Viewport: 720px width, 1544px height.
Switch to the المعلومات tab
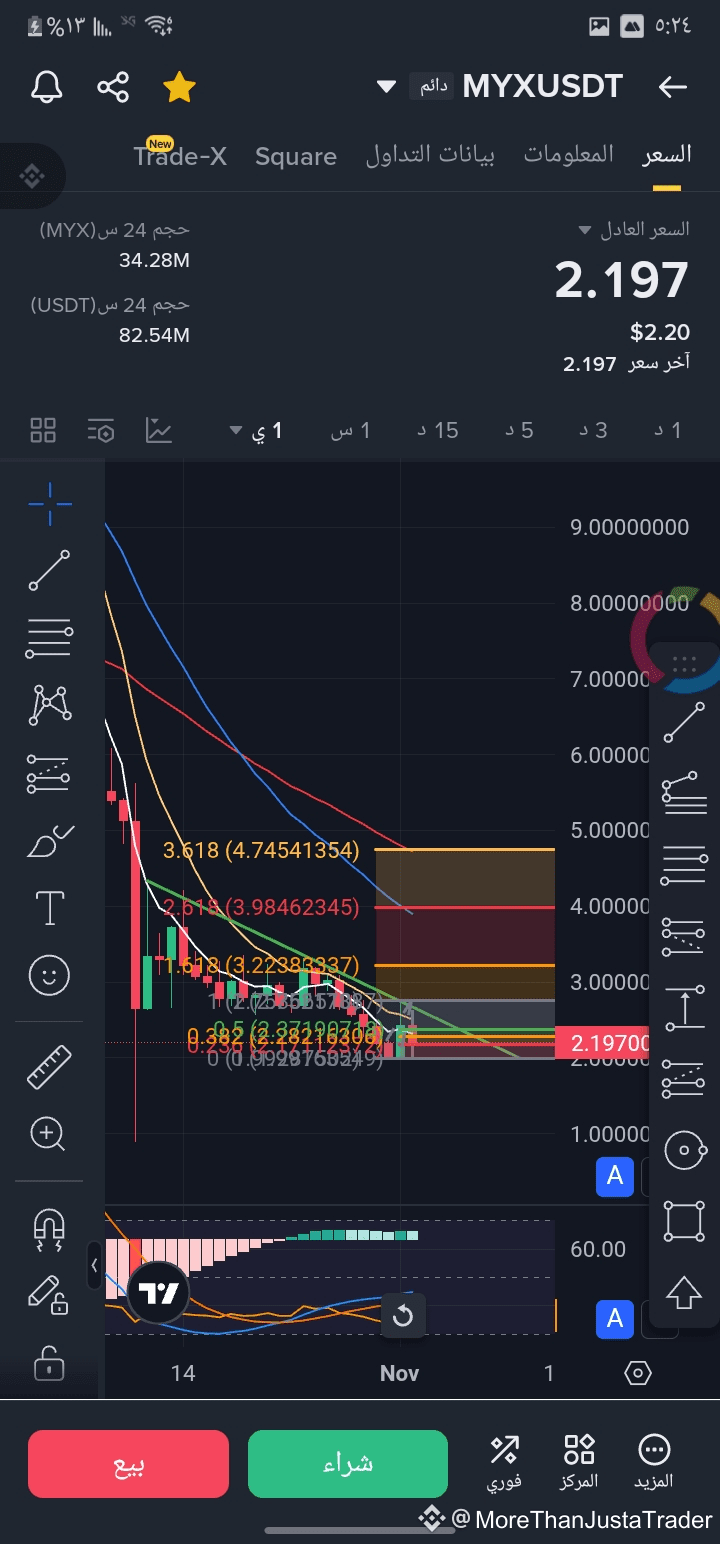pyautogui.click(x=568, y=155)
